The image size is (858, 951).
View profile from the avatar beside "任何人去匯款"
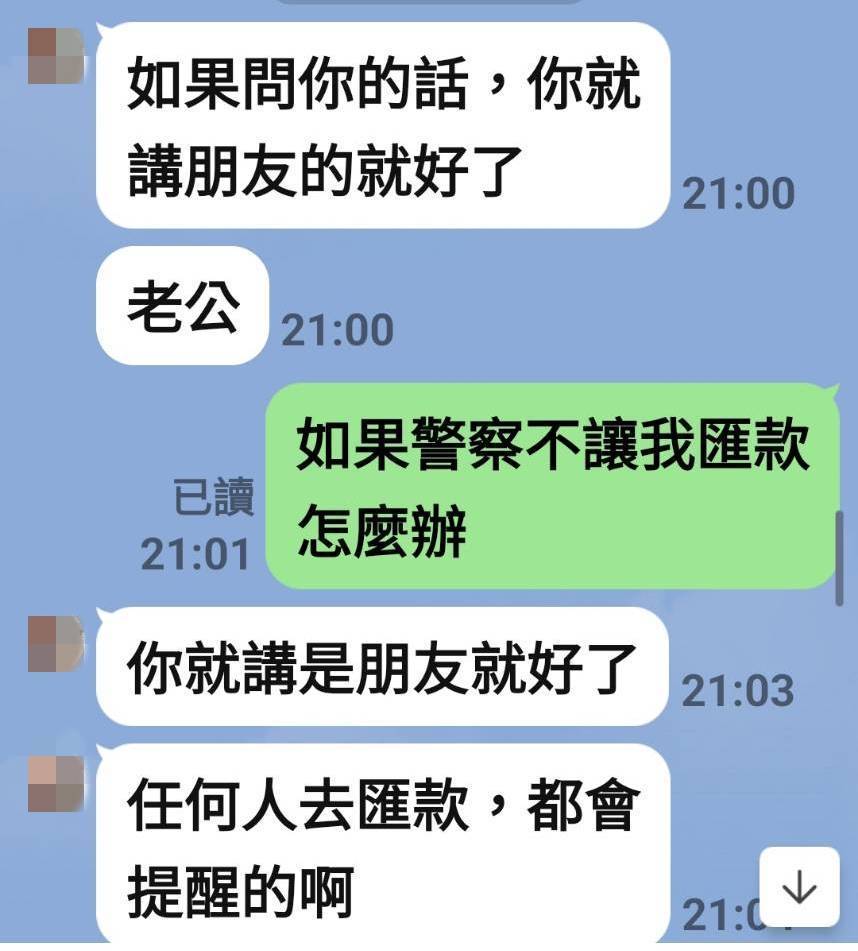click(55, 784)
